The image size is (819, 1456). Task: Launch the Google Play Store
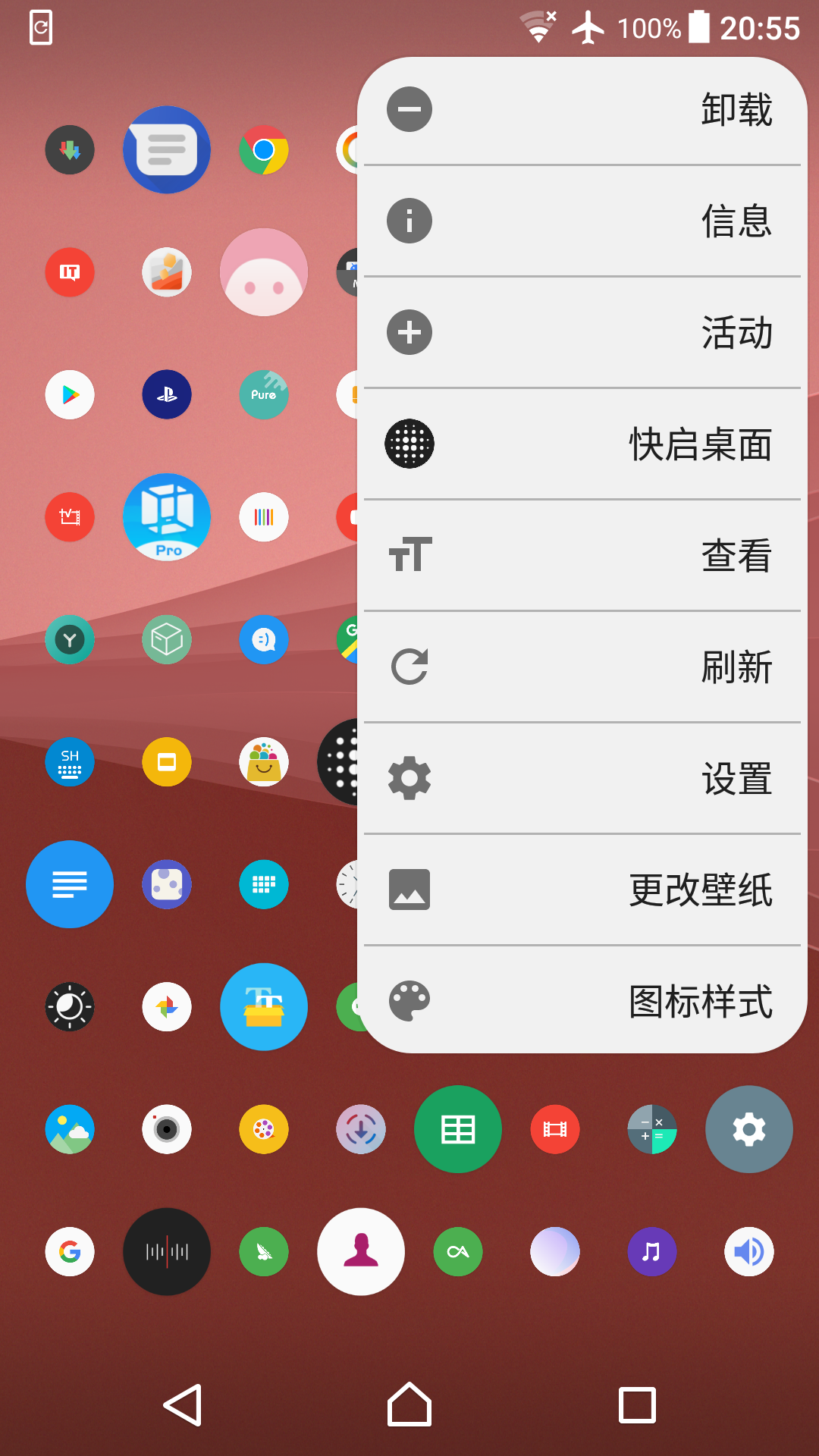pyautogui.click(x=69, y=394)
